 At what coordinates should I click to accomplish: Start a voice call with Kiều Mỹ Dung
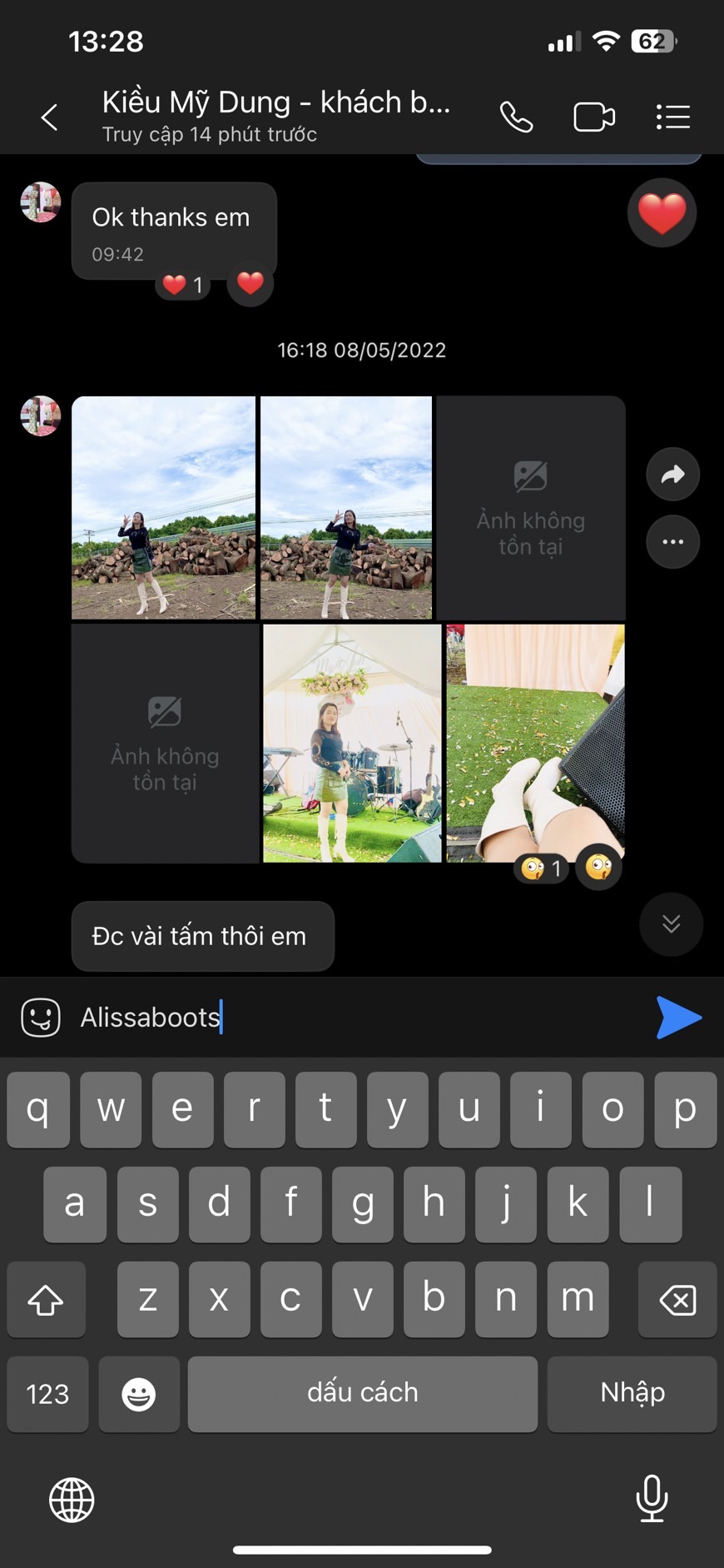tap(516, 117)
